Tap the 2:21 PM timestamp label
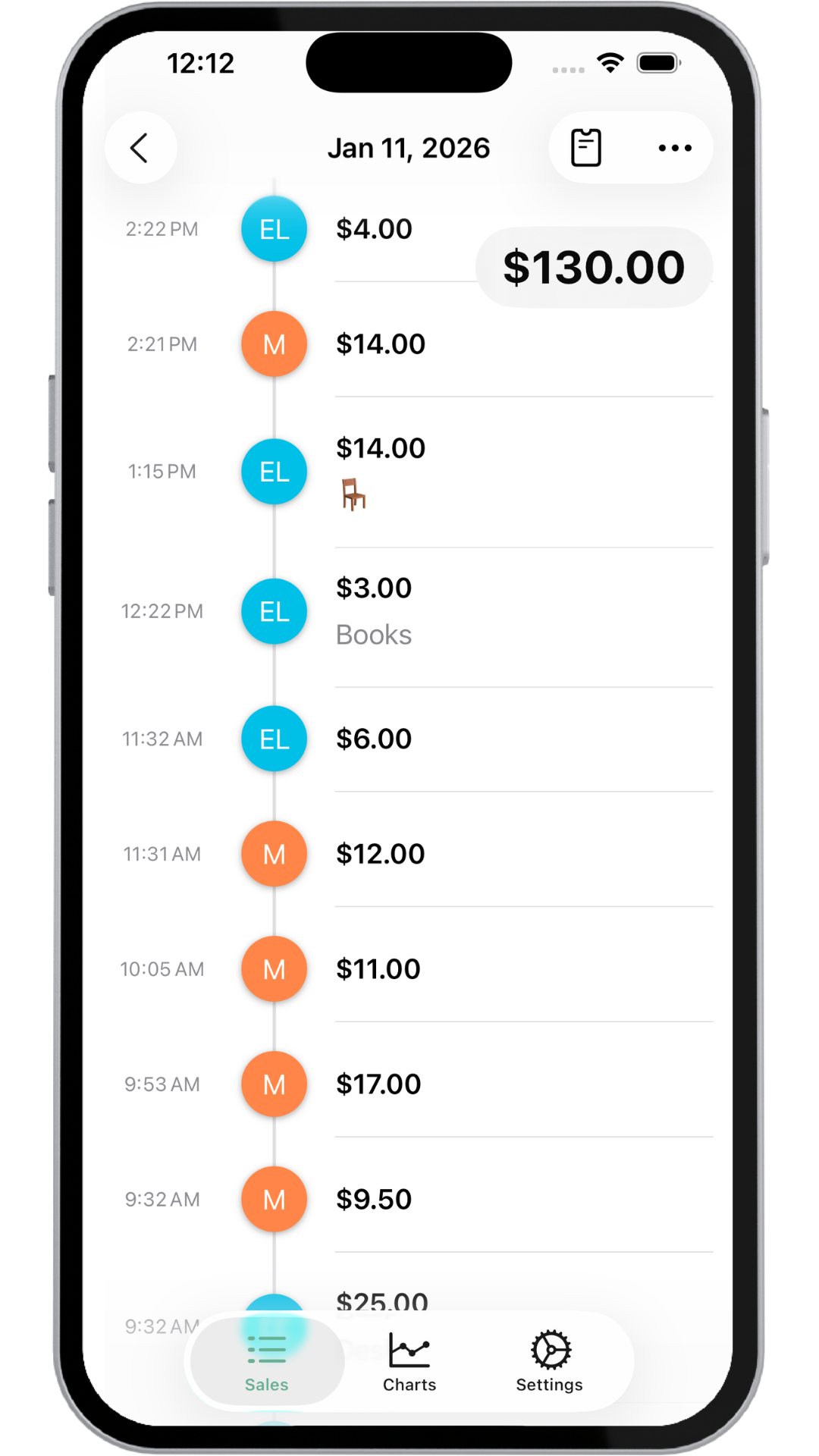The image size is (819, 1456). 162,344
